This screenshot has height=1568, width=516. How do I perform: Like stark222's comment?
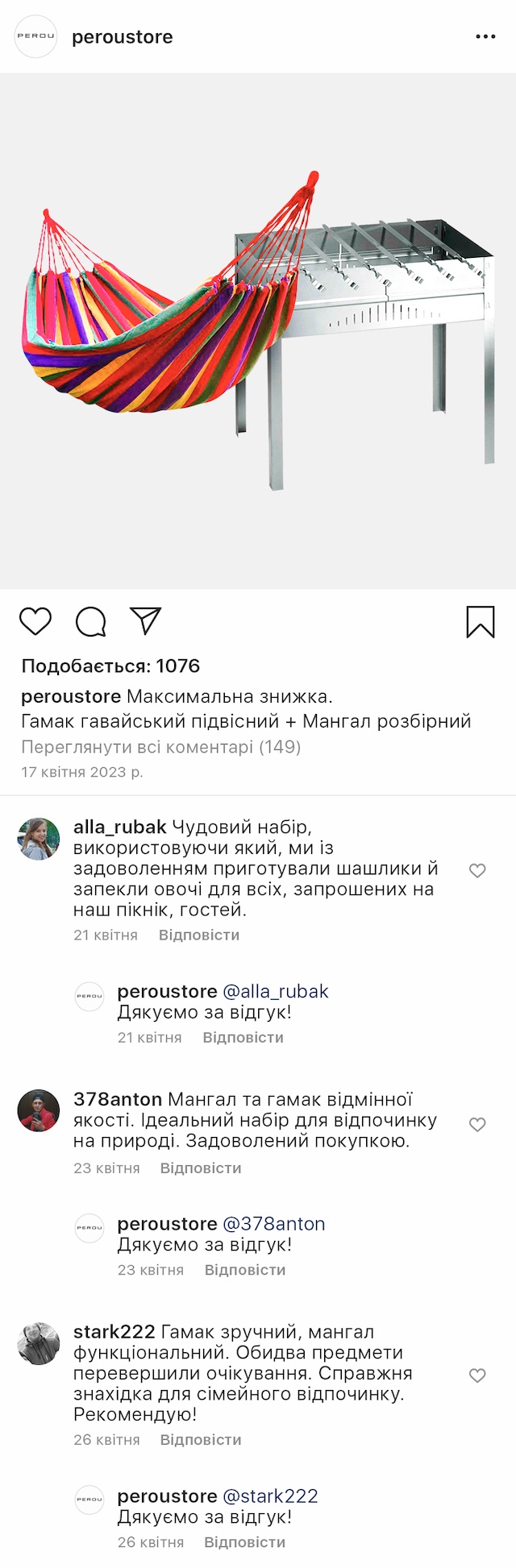click(477, 1375)
